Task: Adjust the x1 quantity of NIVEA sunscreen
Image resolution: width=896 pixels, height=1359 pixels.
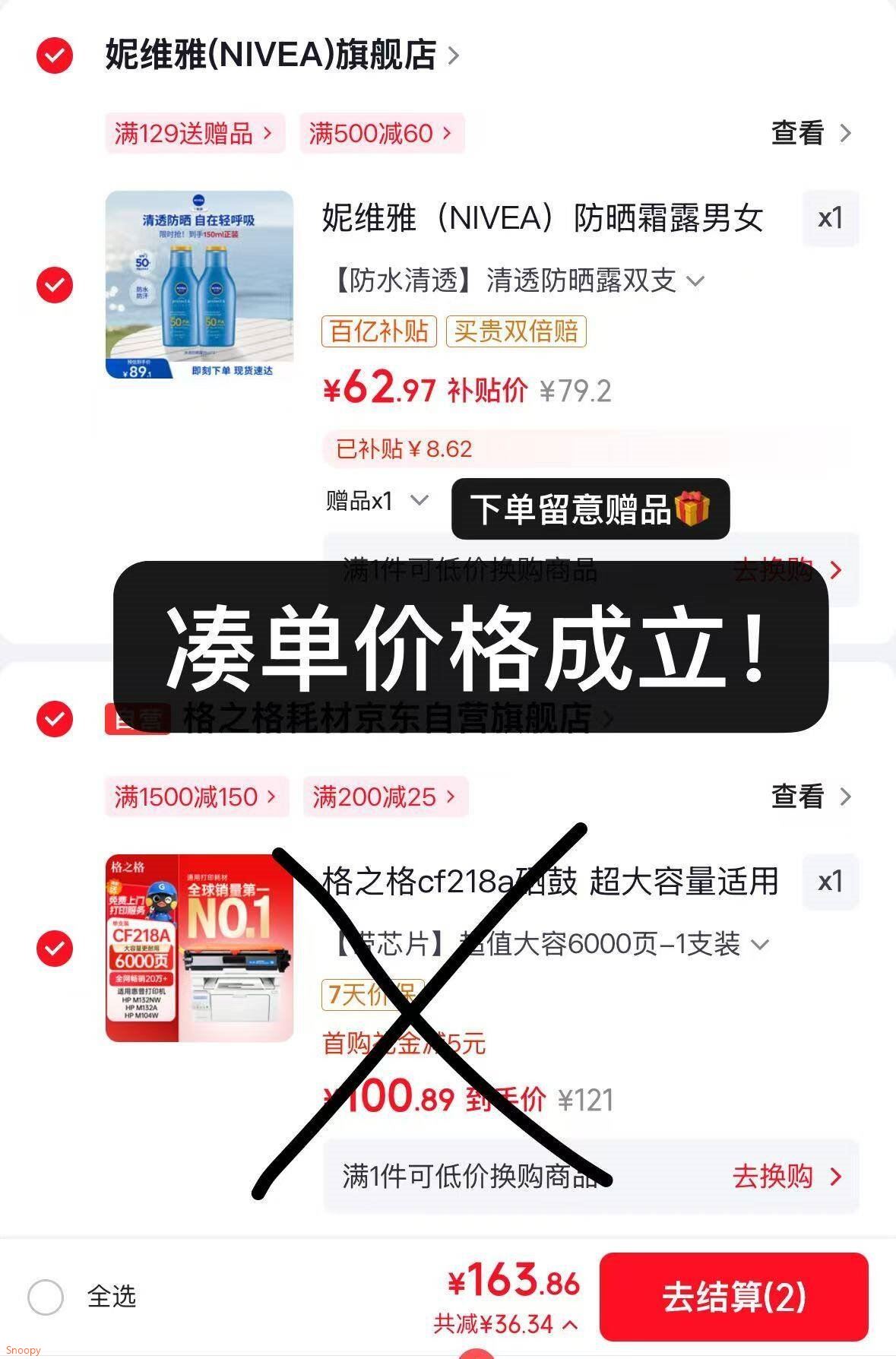Action: pyautogui.click(x=830, y=219)
